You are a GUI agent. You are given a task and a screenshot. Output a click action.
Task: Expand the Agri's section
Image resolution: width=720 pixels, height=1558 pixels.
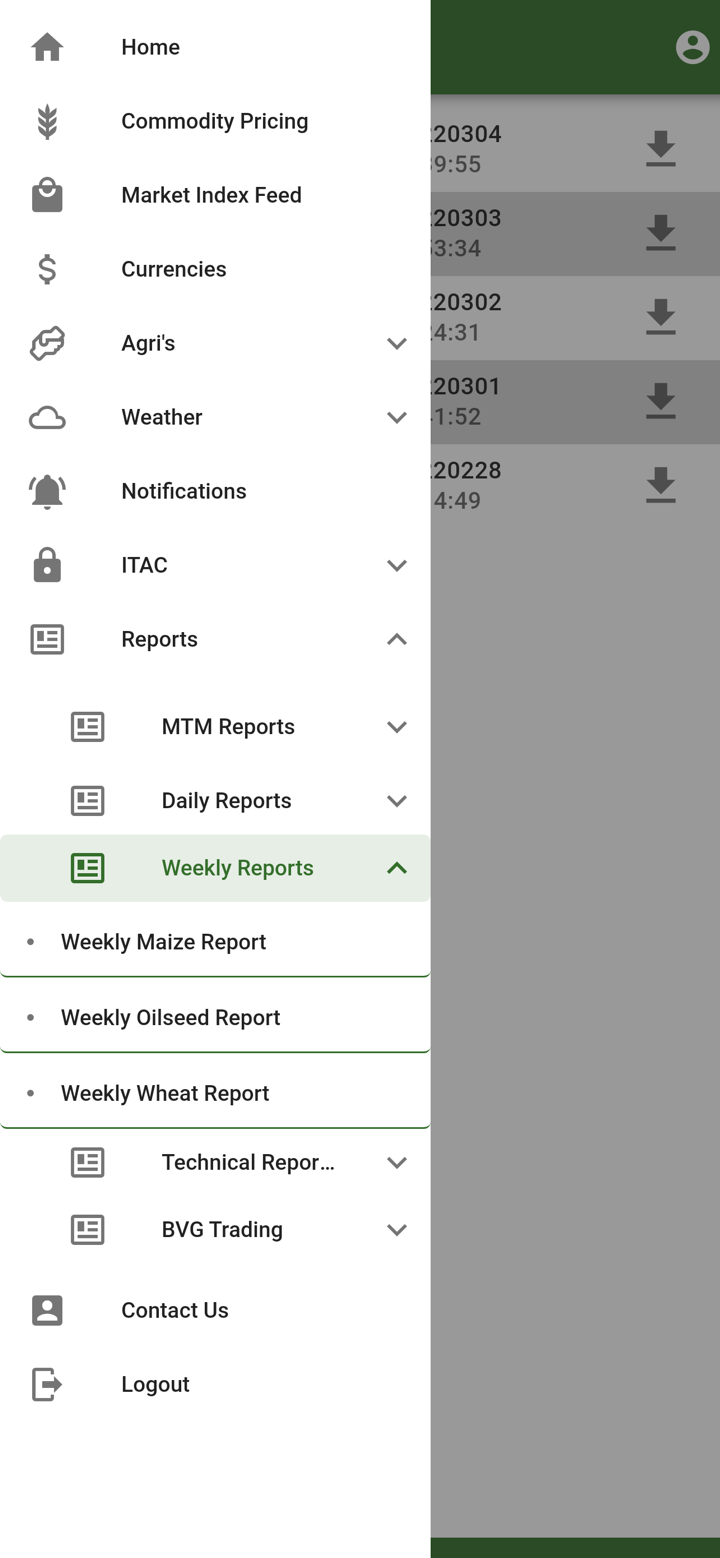click(396, 343)
